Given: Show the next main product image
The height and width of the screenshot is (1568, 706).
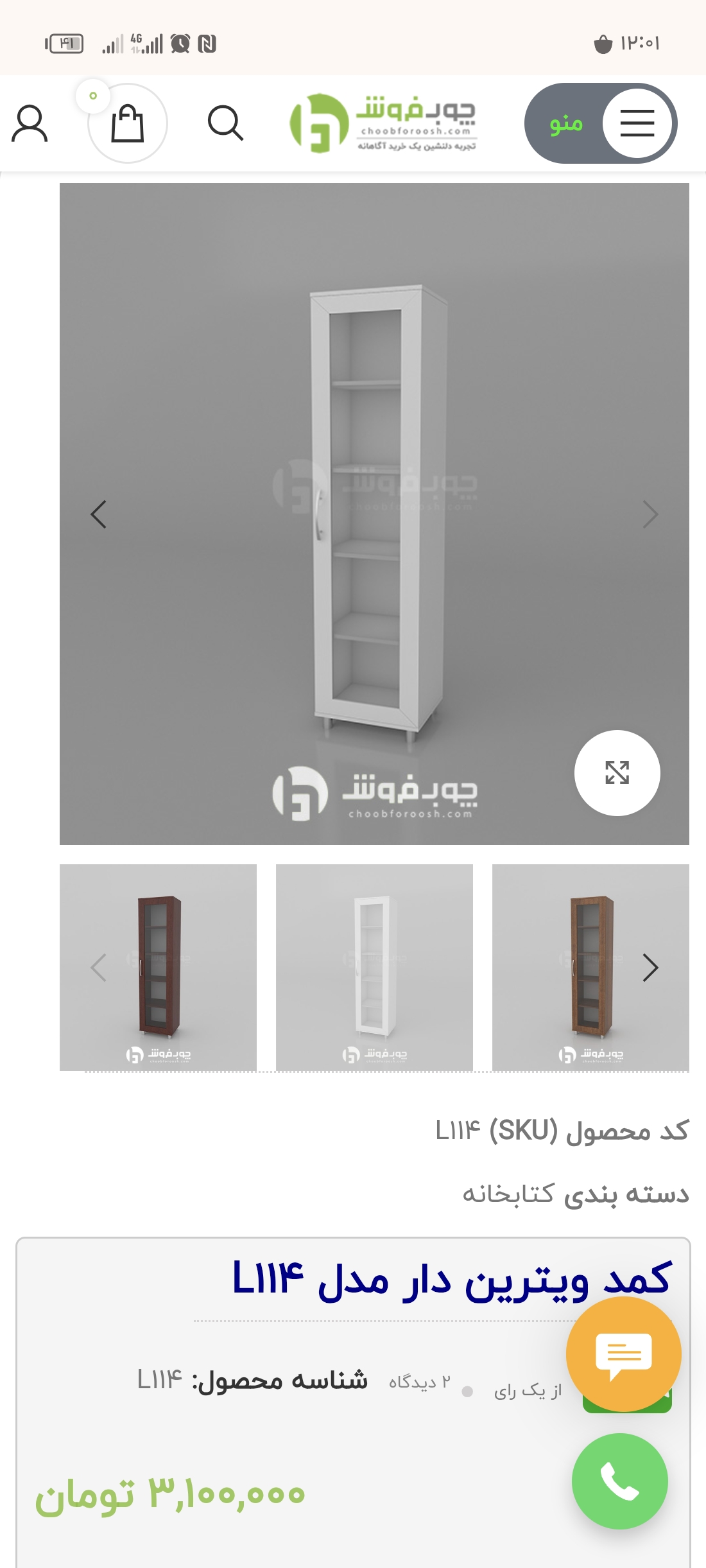Looking at the screenshot, I should [650, 514].
